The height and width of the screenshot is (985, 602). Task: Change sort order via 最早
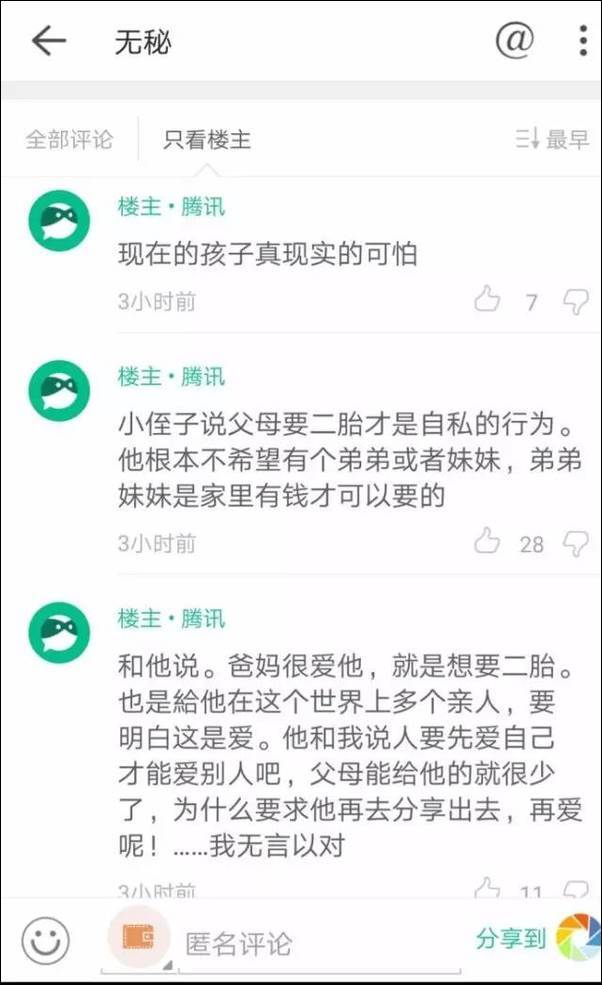coord(552,139)
